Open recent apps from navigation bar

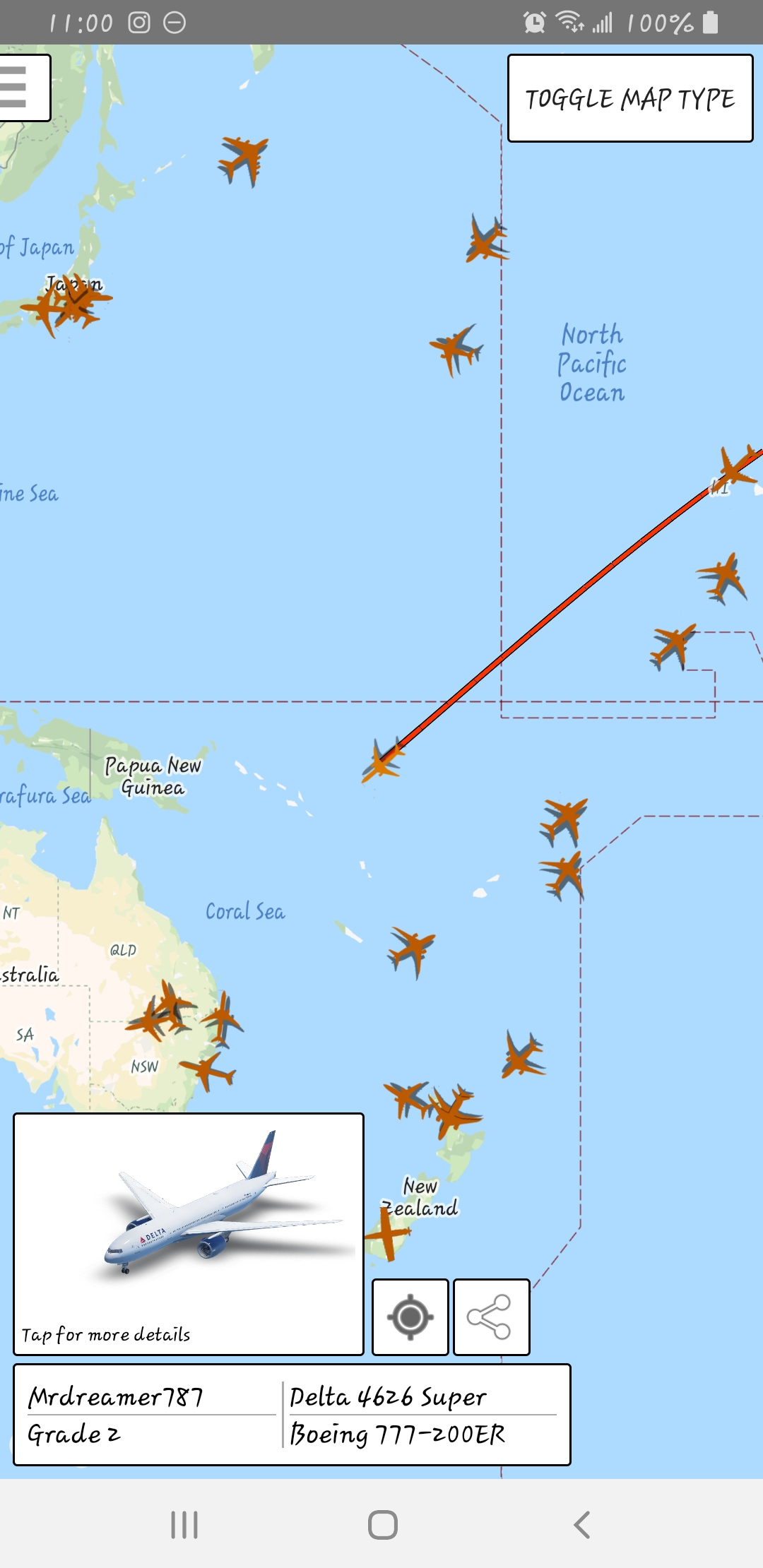coord(184,1525)
